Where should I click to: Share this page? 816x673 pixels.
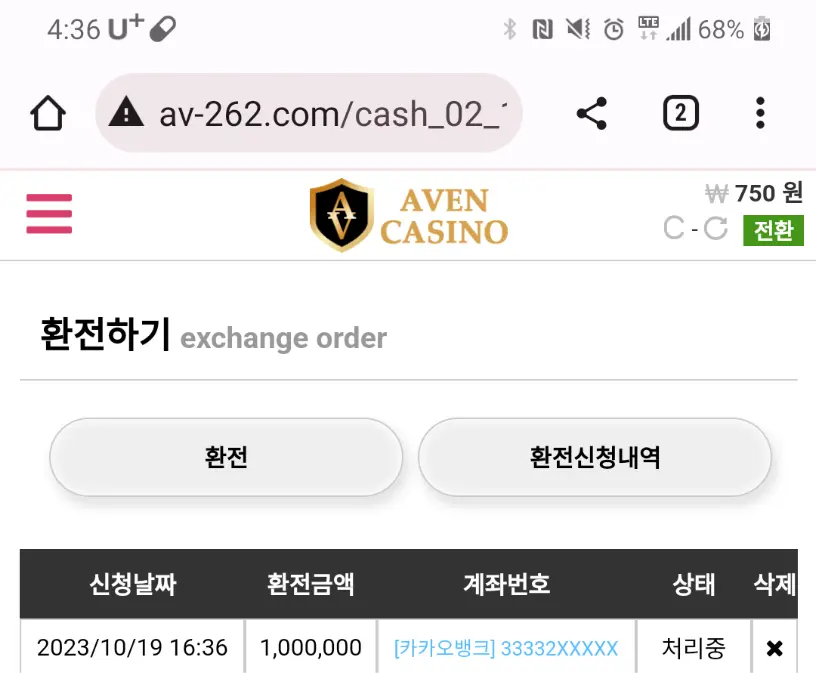pos(592,113)
